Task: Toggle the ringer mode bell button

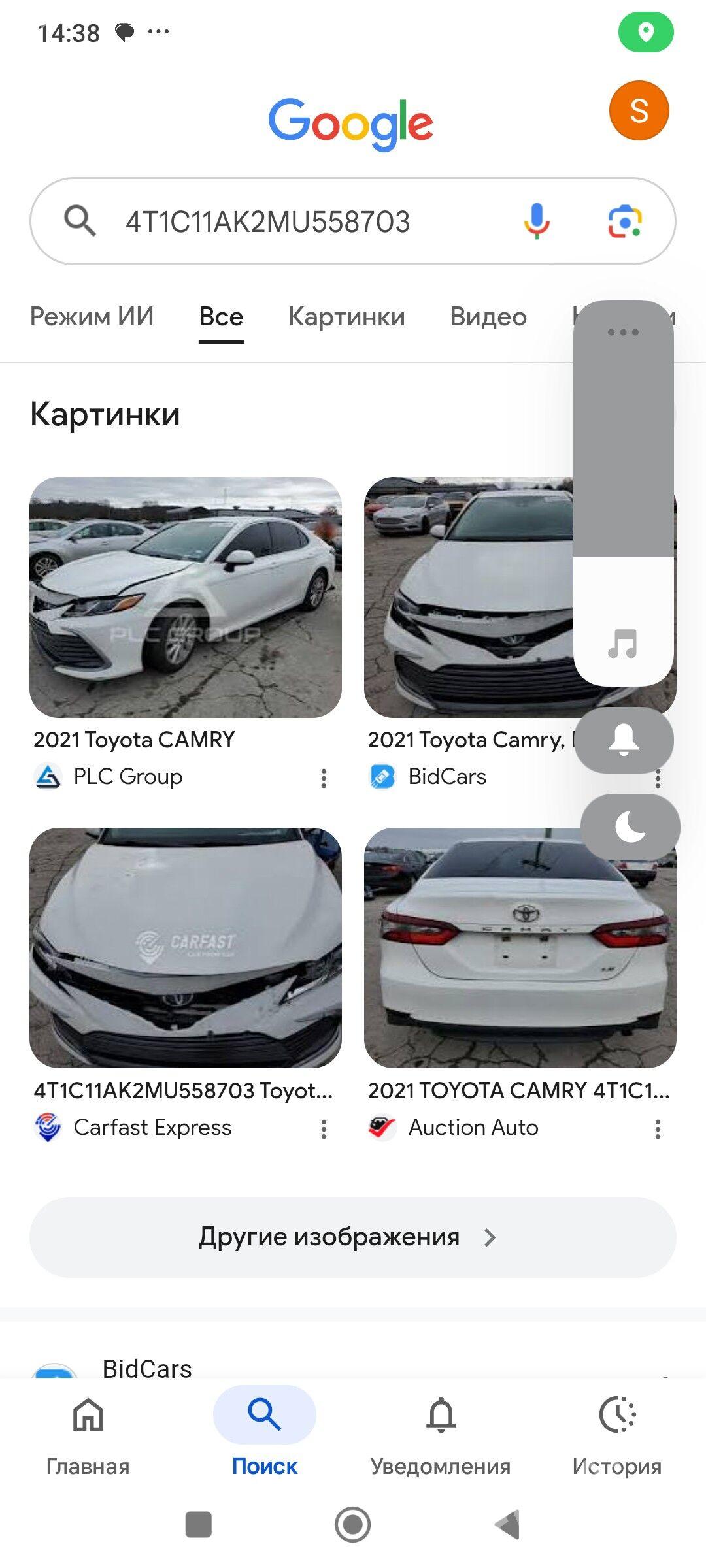Action: (x=624, y=740)
